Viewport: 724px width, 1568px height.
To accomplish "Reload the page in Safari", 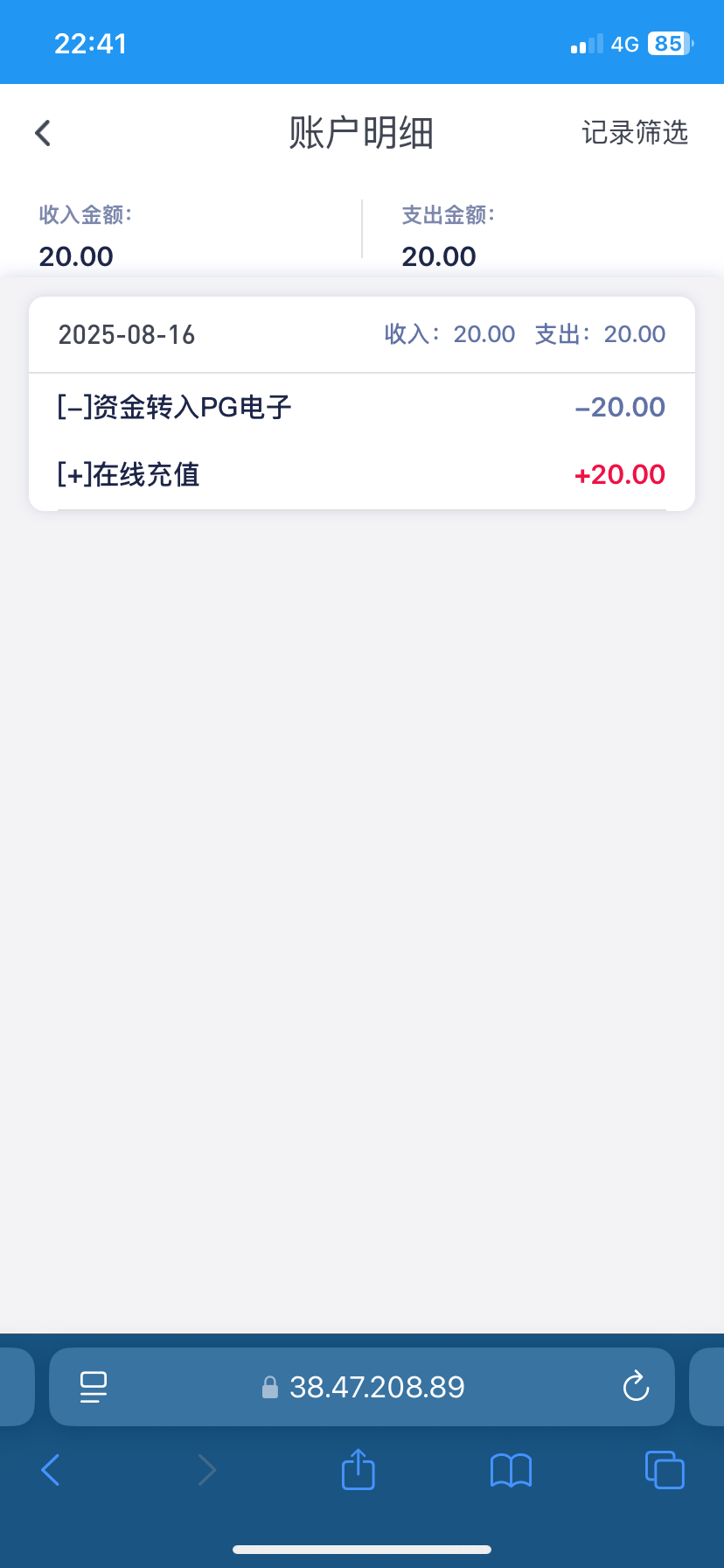I will click(636, 1387).
